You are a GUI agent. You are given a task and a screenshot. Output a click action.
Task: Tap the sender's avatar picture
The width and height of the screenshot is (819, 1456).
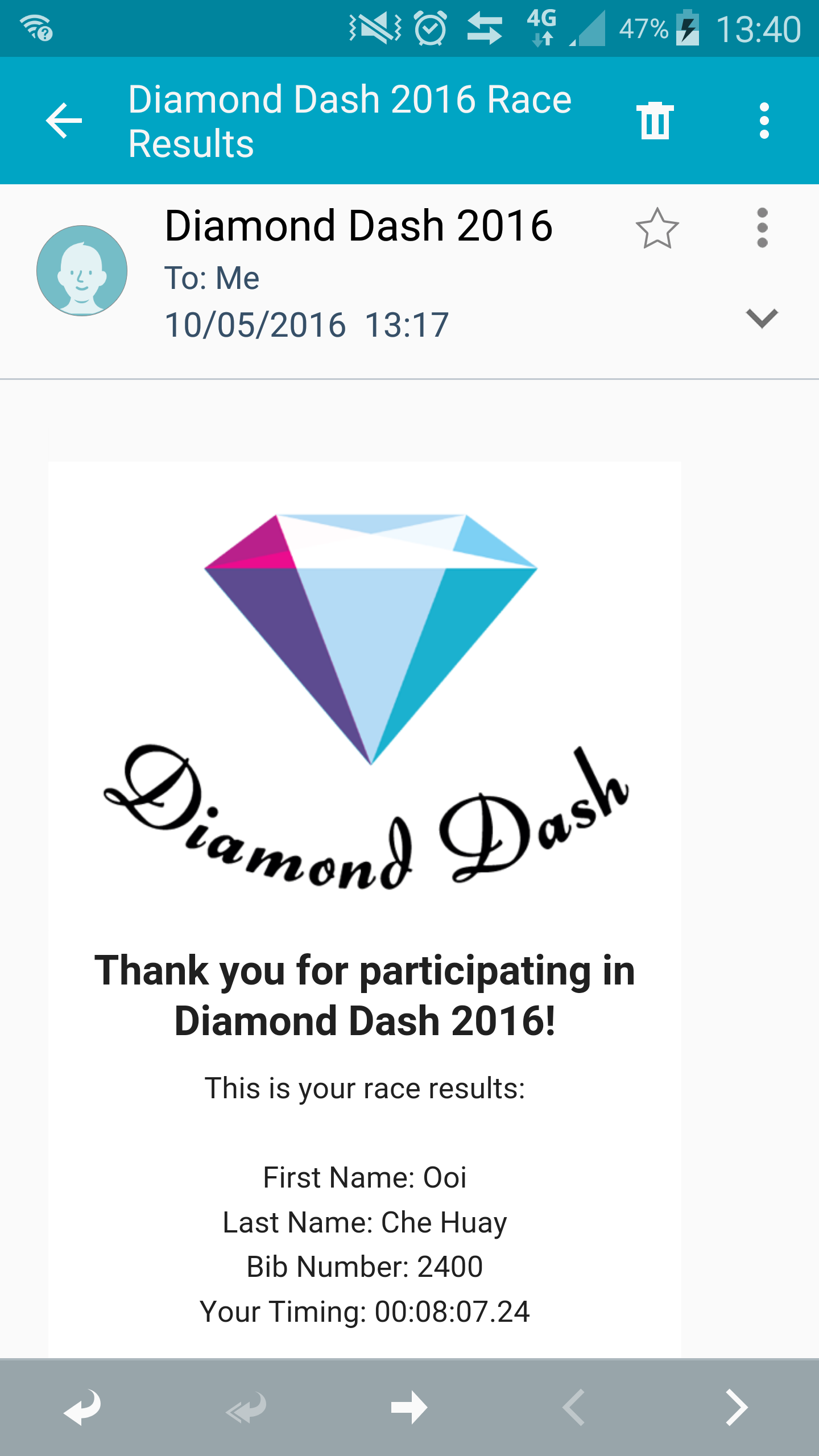(82, 271)
